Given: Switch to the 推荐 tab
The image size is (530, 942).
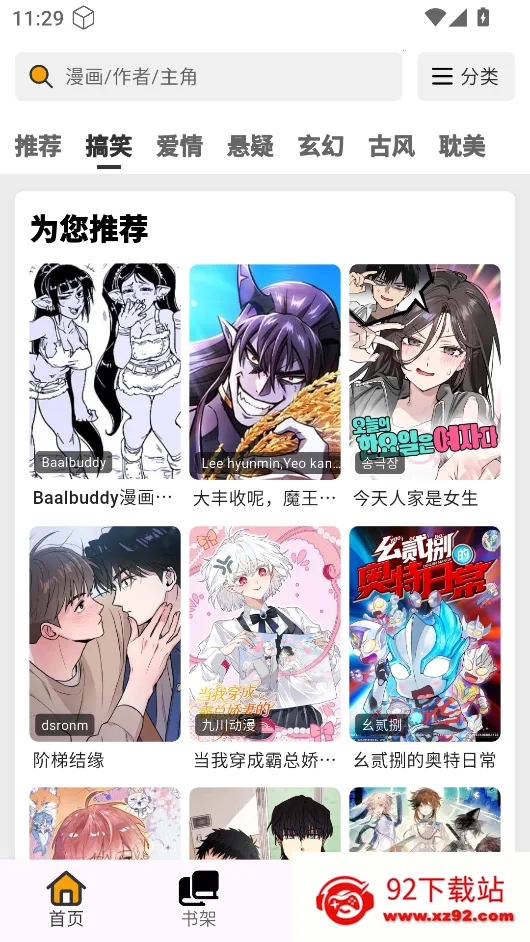Looking at the screenshot, I should point(38,146).
